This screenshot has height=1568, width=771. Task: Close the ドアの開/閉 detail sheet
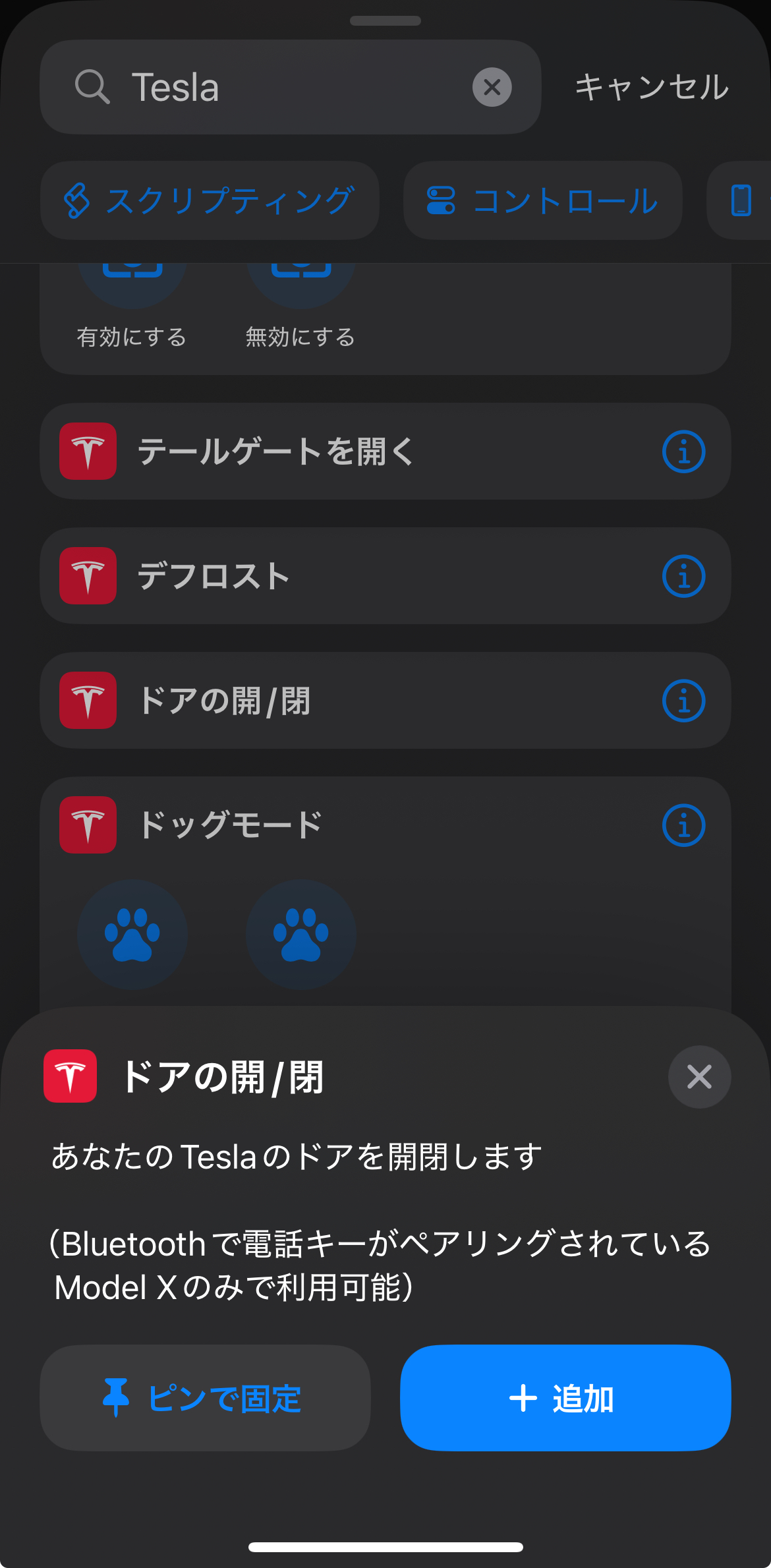point(699,1077)
